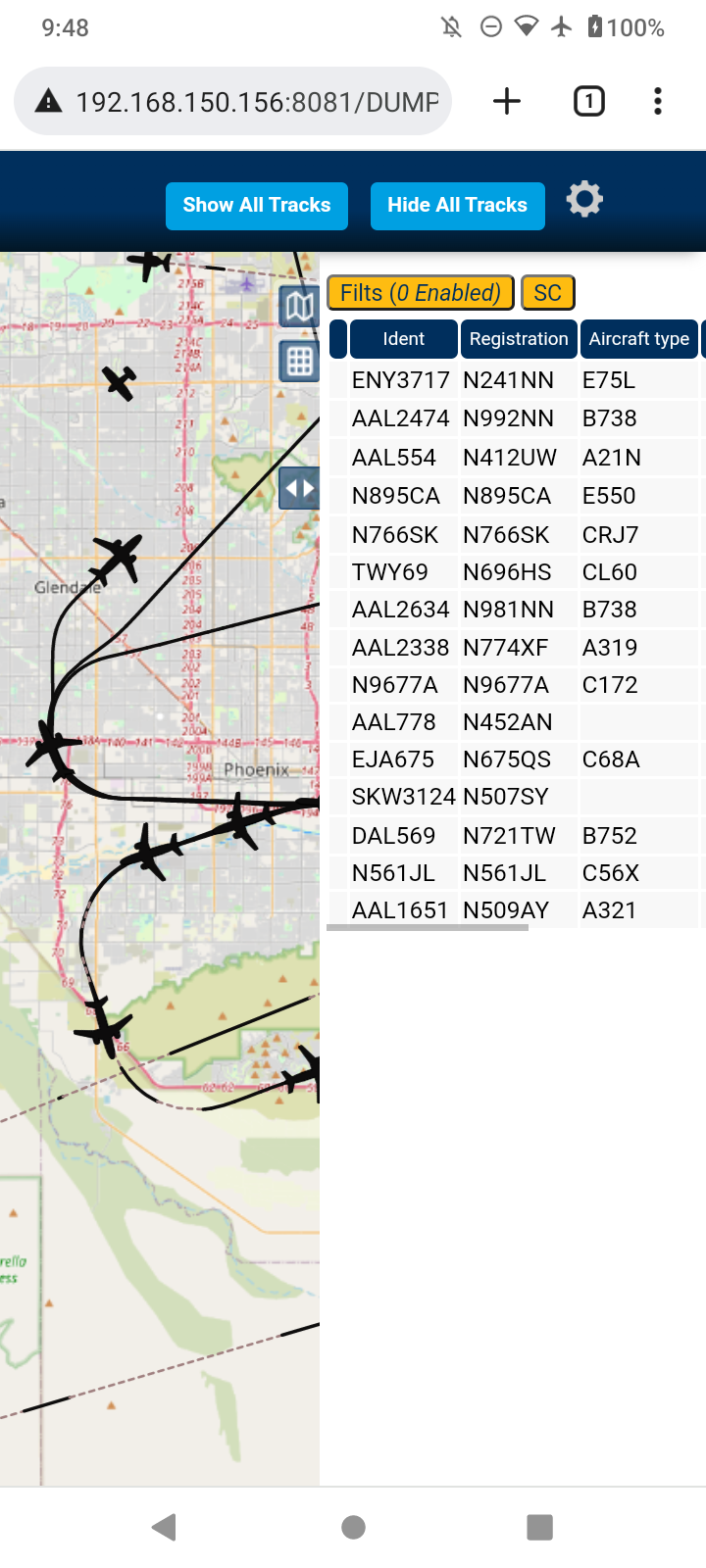The image size is (706, 1568).
Task: Hide all aircraft tracks
Action: coord(457,206)
